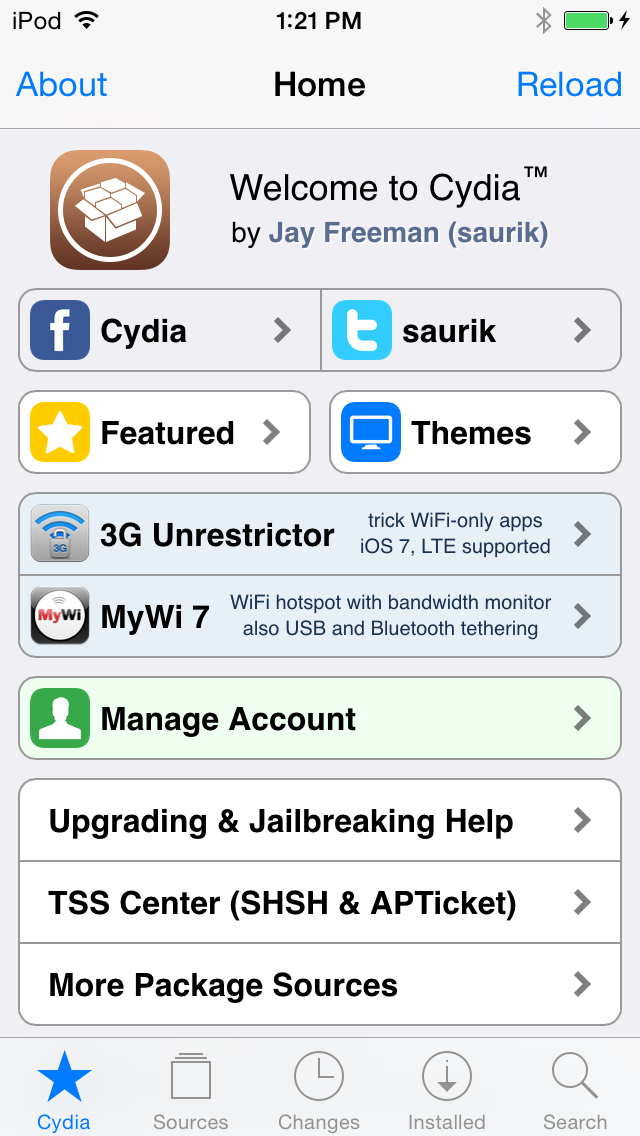
Task: Switch to the Sources tab
Action: (x=191, y=1090)
